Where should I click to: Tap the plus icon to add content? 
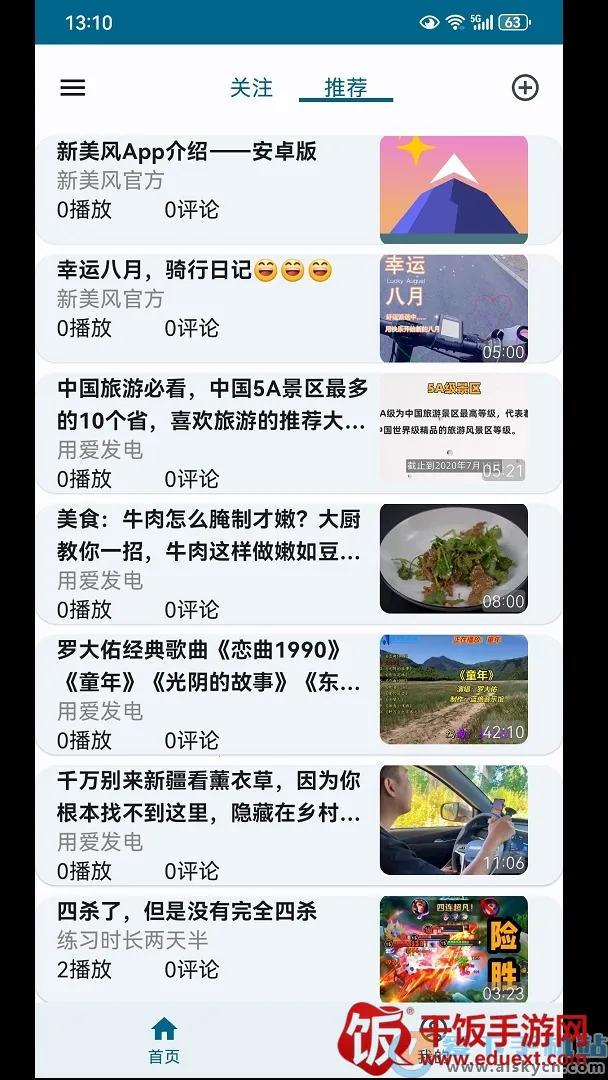pyautogui.click(x=525, y=88)
